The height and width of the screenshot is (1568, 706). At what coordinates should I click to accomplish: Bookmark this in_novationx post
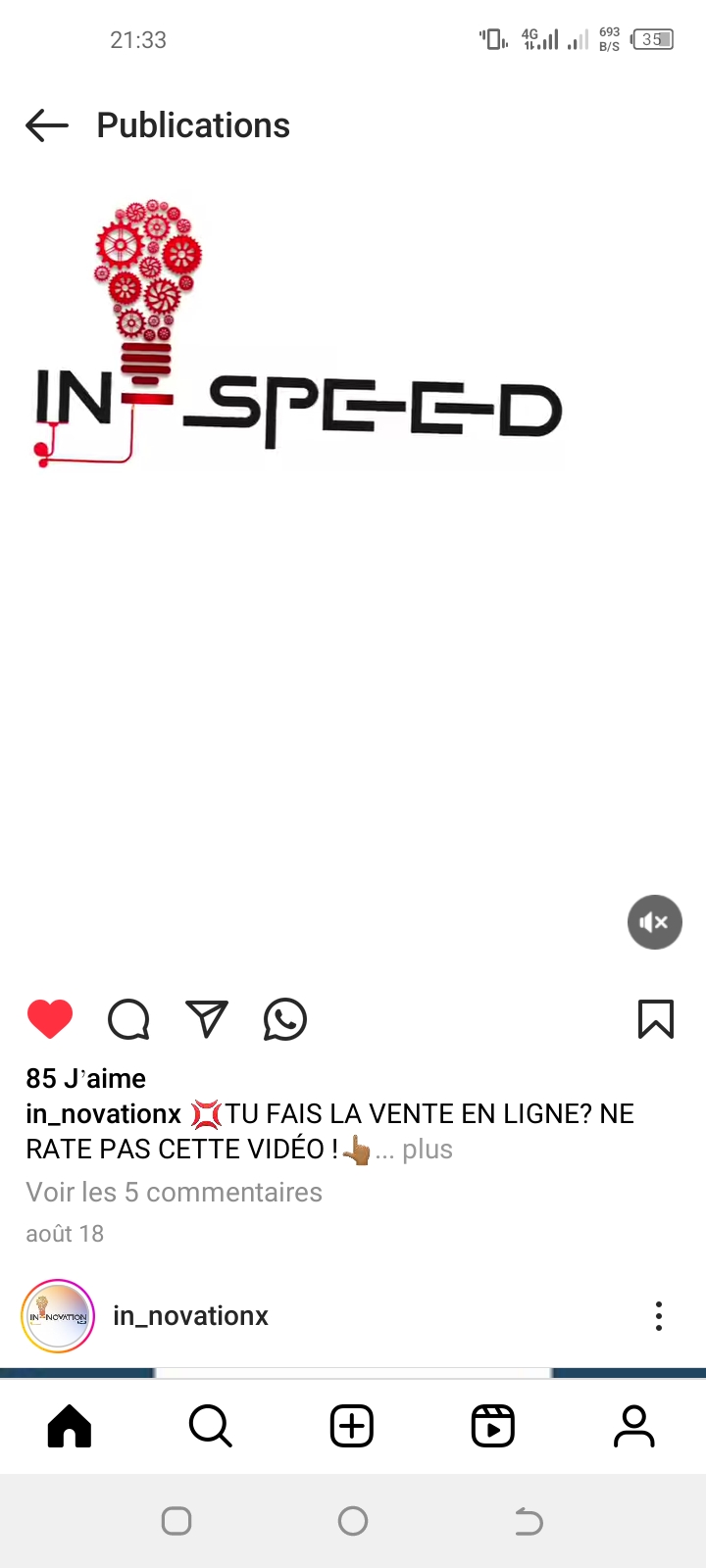(x=656, y=1019)
